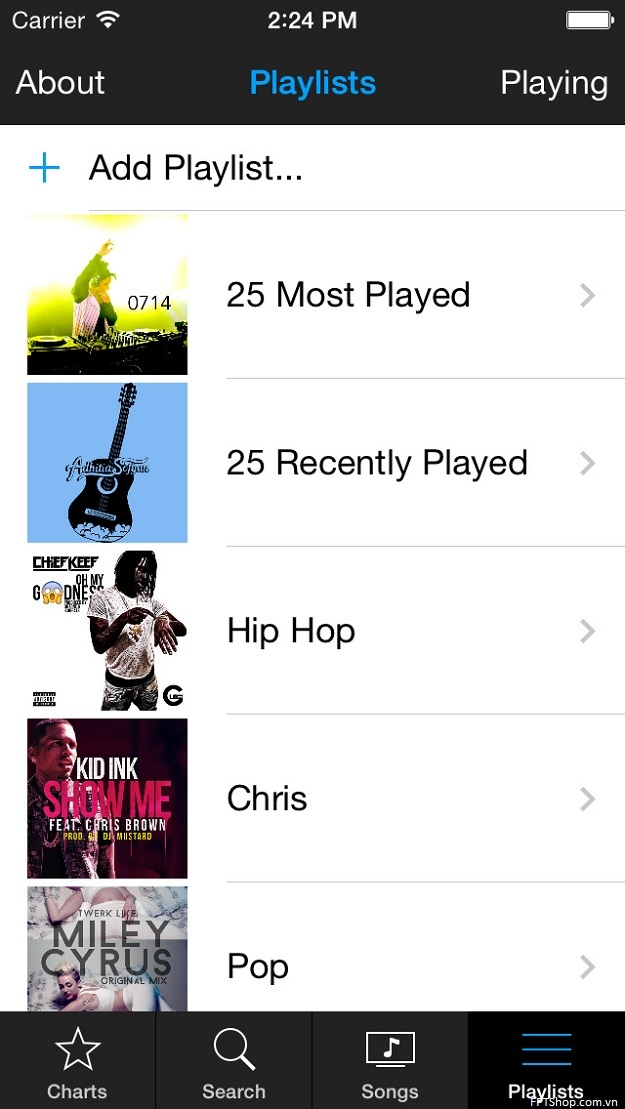
Task: Open the Chris playlist
Action: (312, 799)
